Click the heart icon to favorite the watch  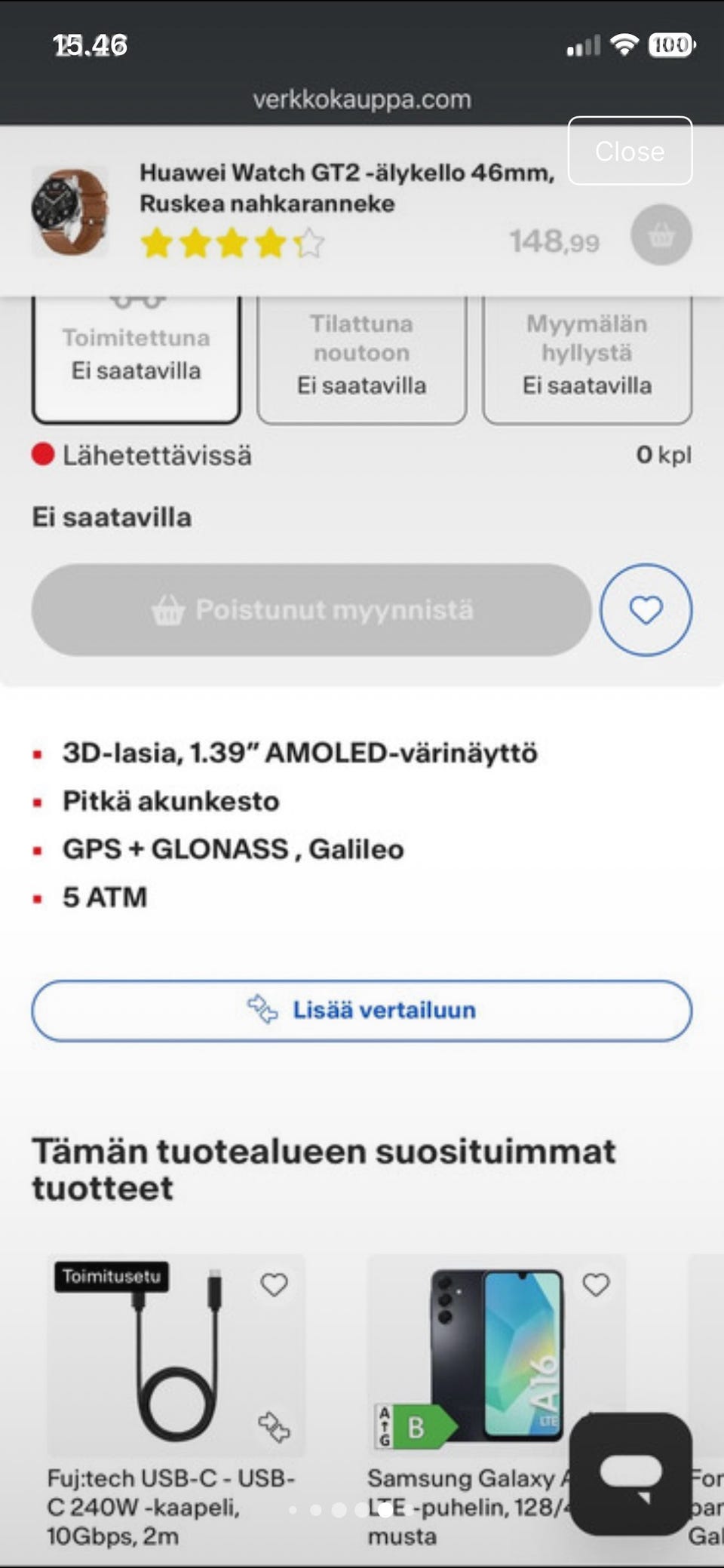point(646,610)
